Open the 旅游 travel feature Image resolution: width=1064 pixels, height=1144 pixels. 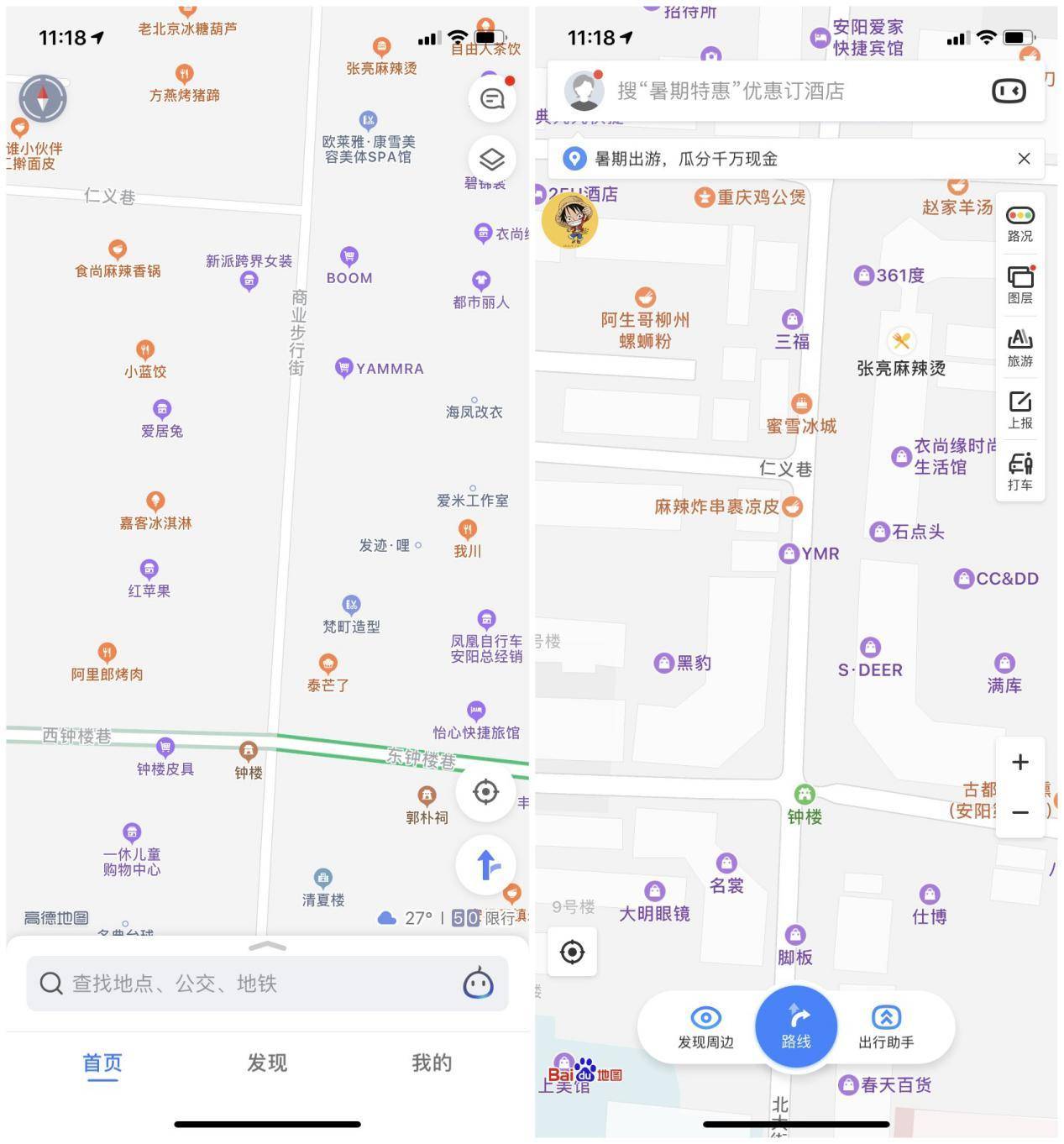coord(1019,347)
